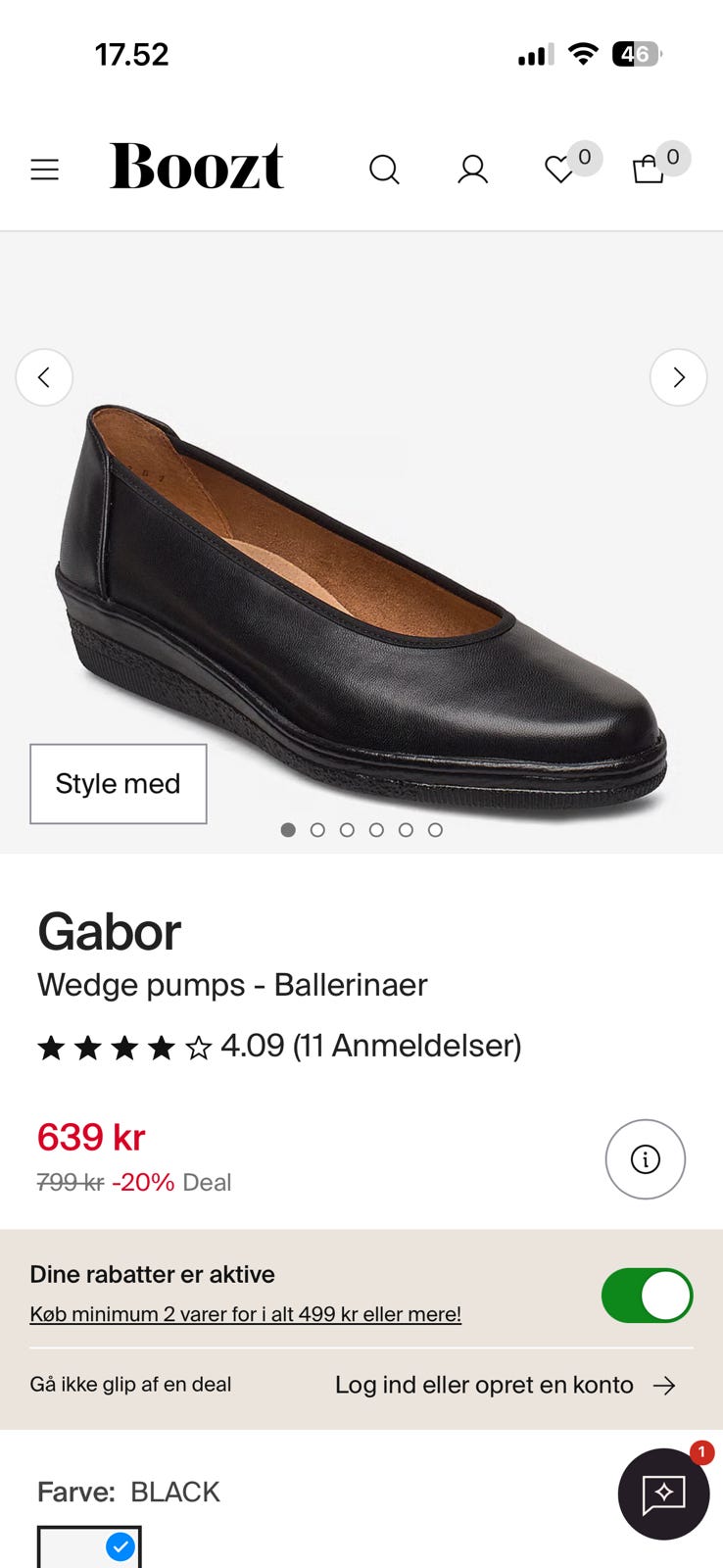Open the account profile icon
723x1568 pixels.
coord(472,169)
